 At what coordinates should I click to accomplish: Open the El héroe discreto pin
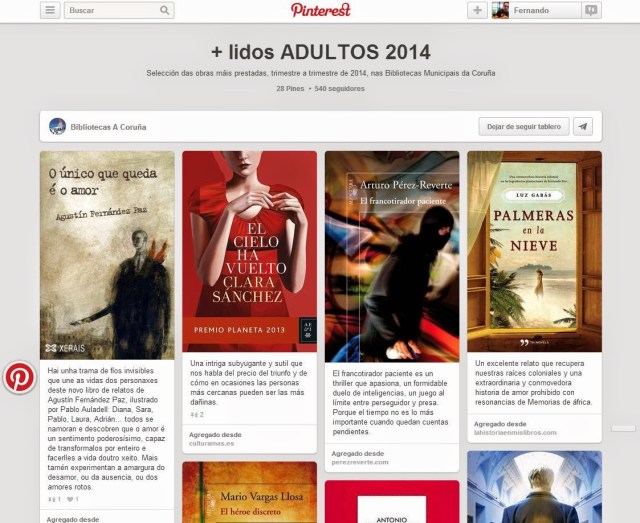(249, 492)
